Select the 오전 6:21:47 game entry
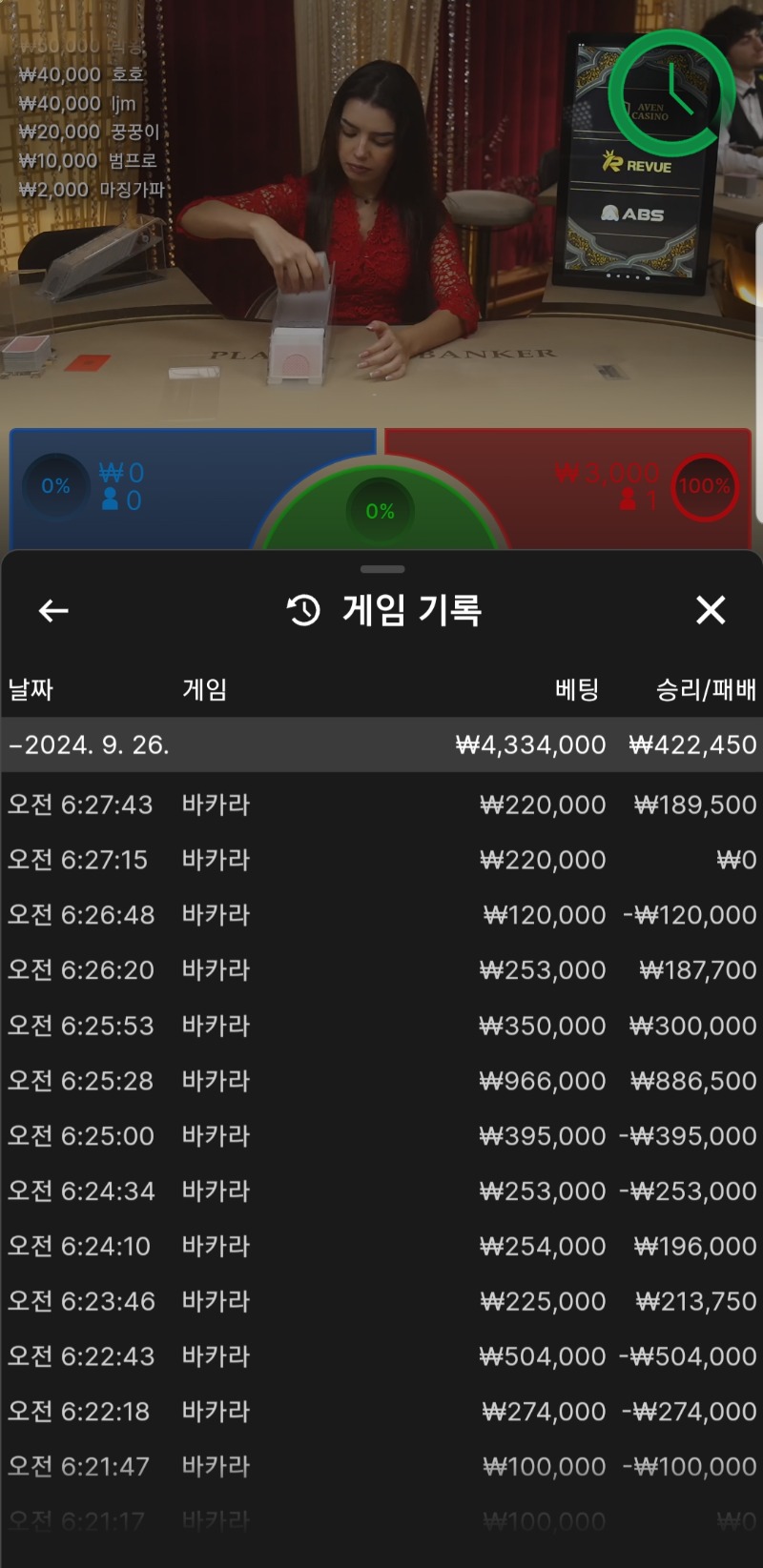This screenshot has height=1568, width=763. [x=381, y=1466]
